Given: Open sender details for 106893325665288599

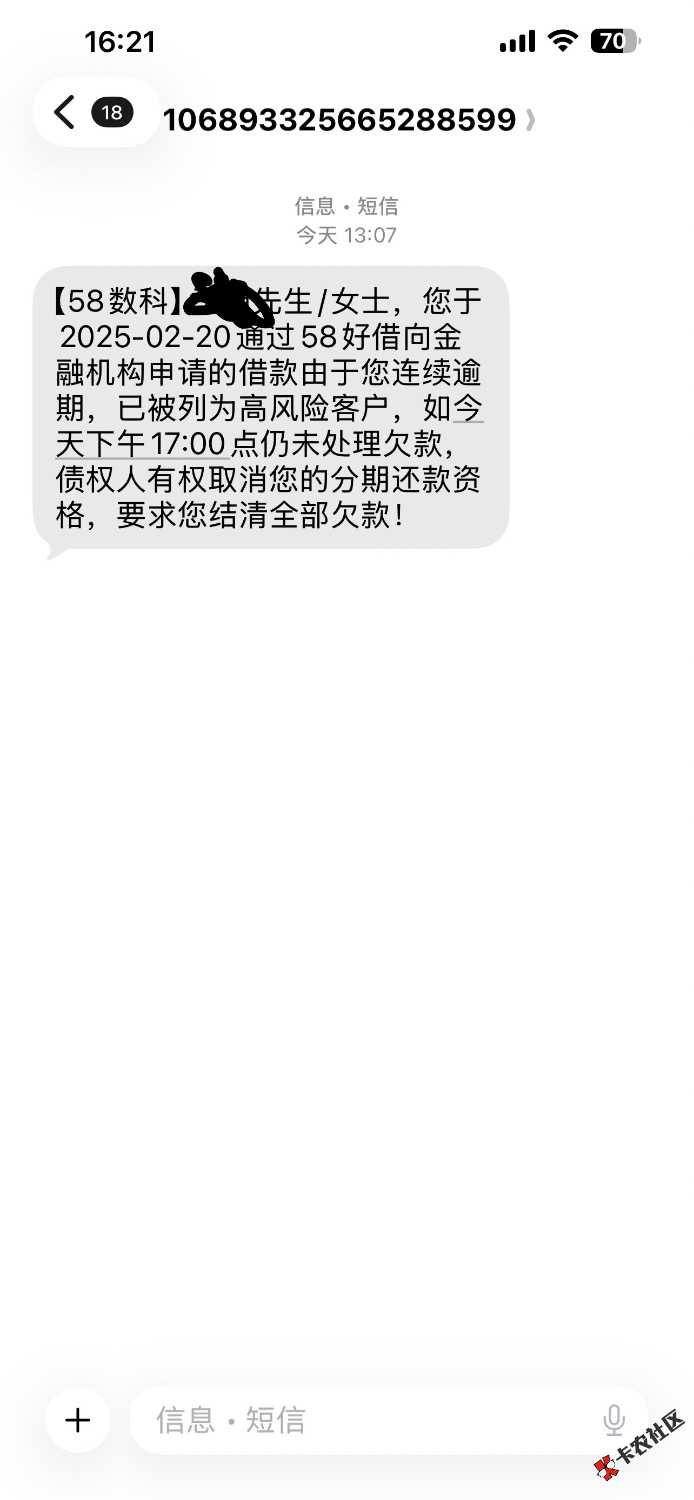Looking at the screenshot, I should (347, 120).
